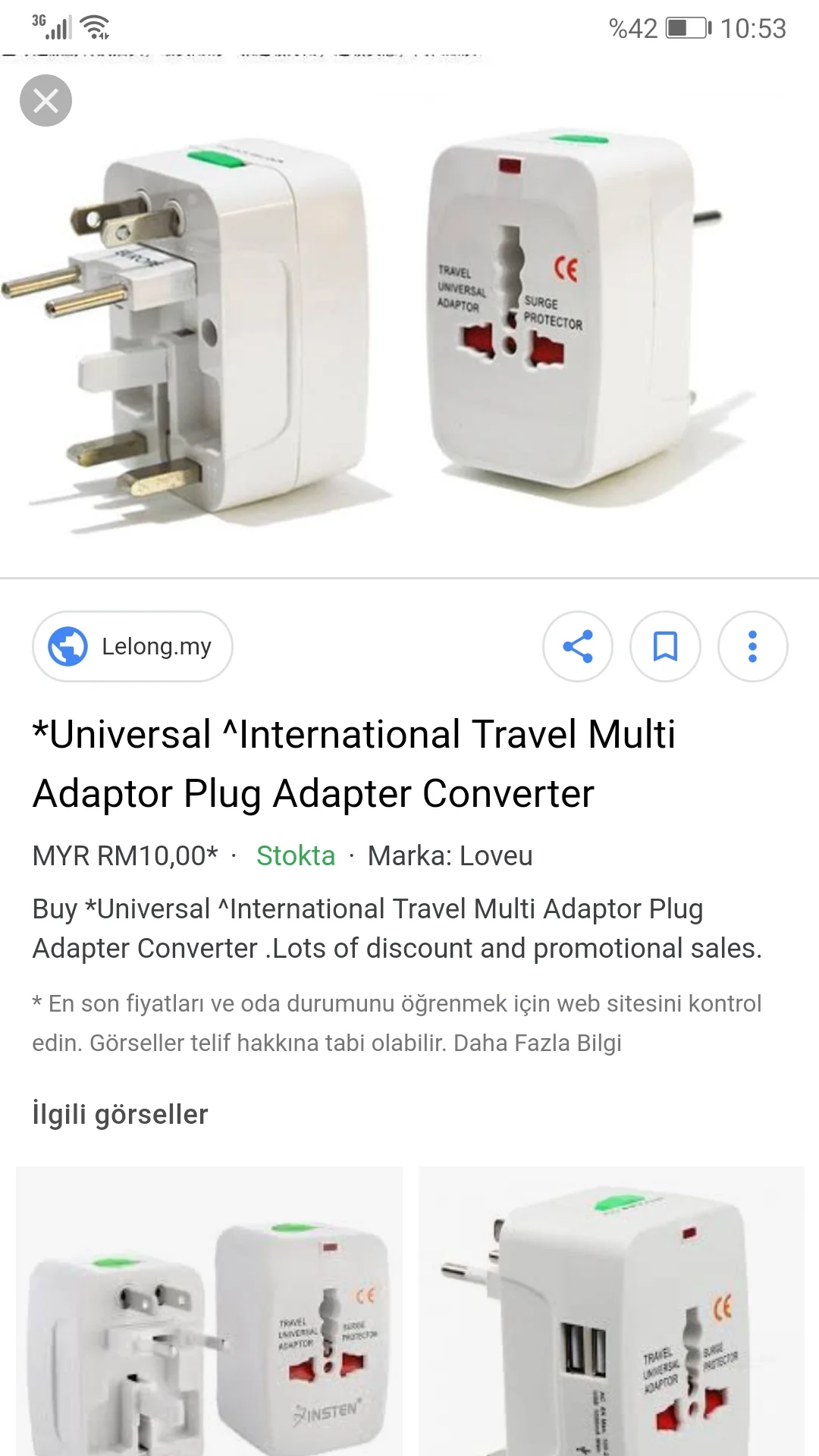
Task: Open the three-dot overflow menu
Action: coord(752,647)
